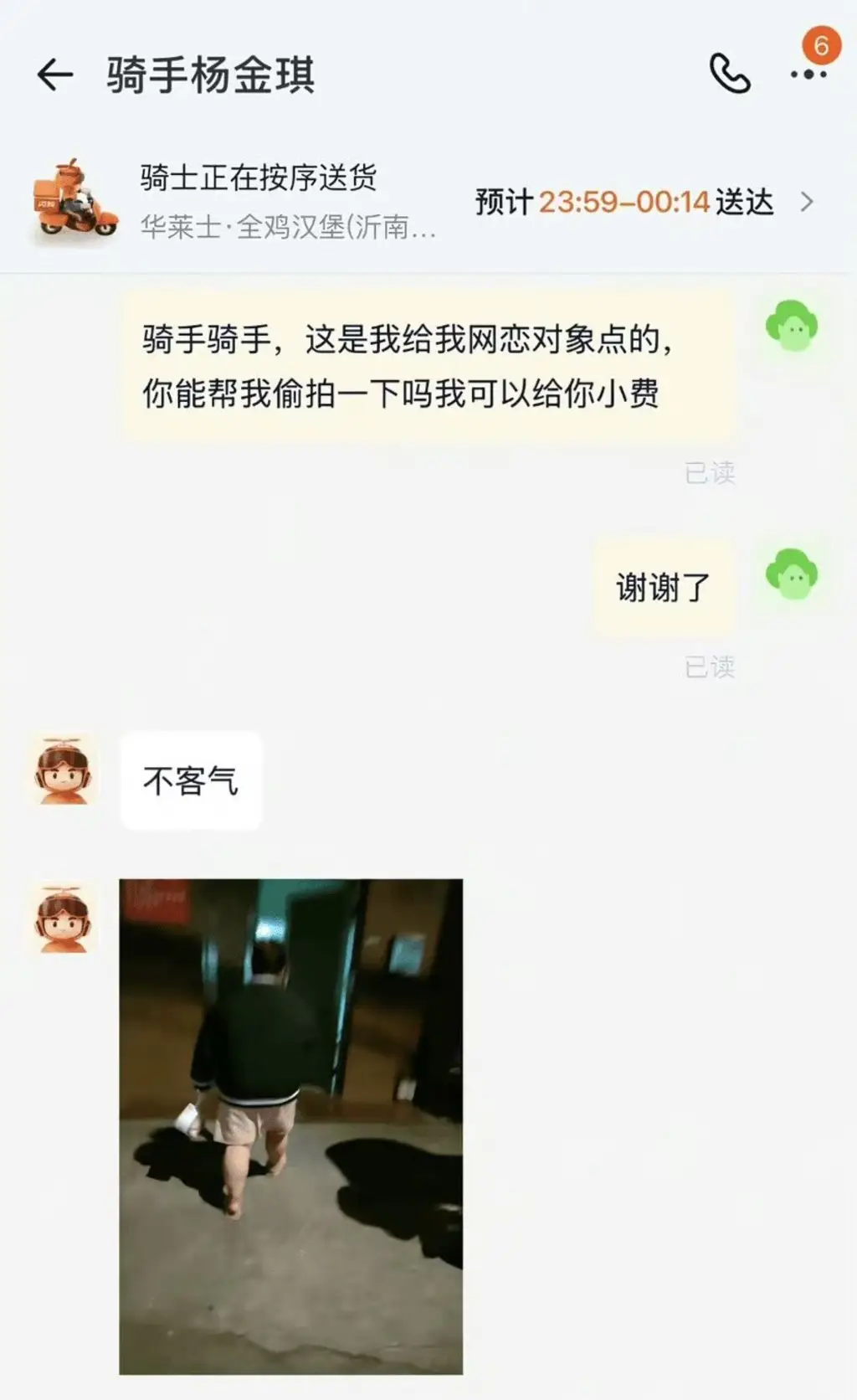View the photo sent by the rider

tap(290, 1125)
